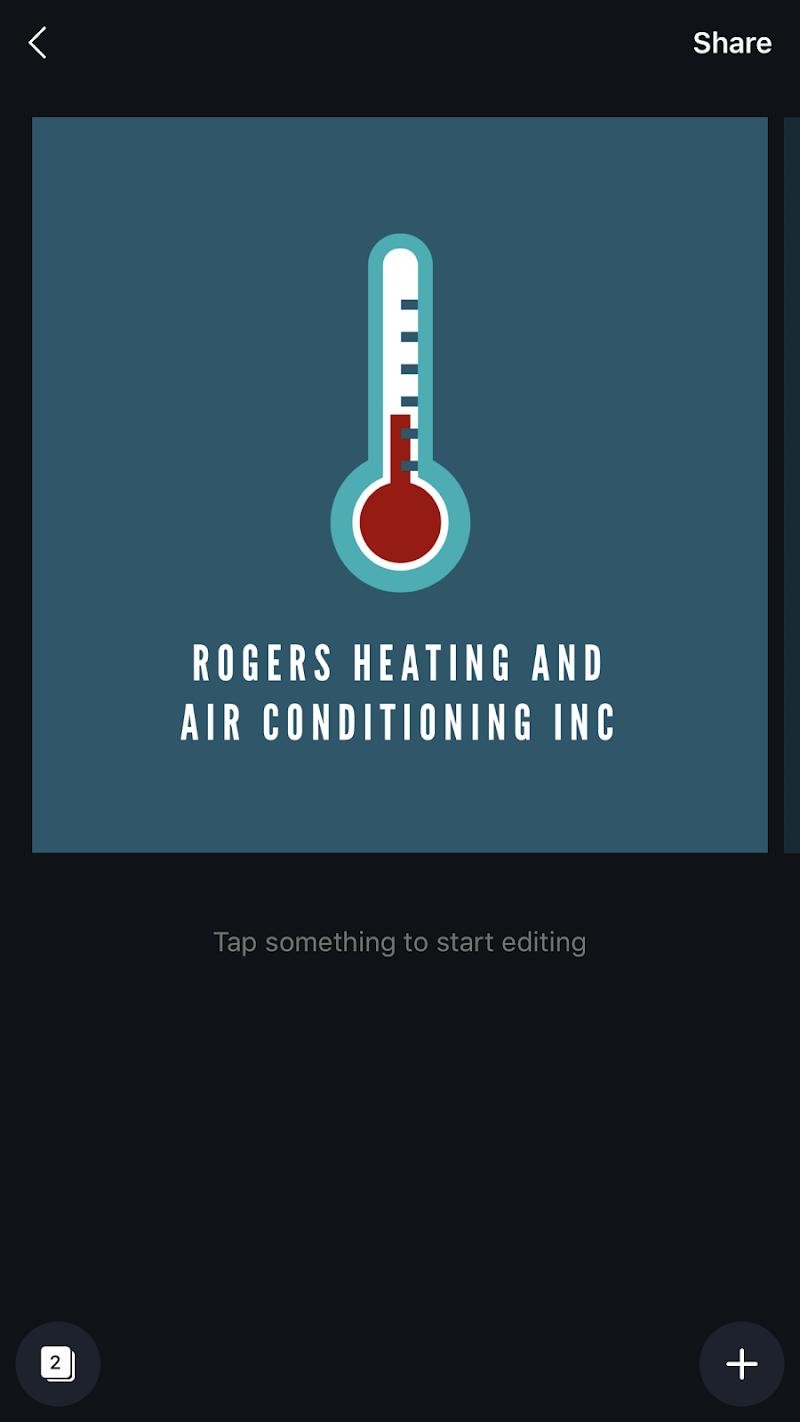
Task: Tap the Share button
Action: tap(732, 43)
